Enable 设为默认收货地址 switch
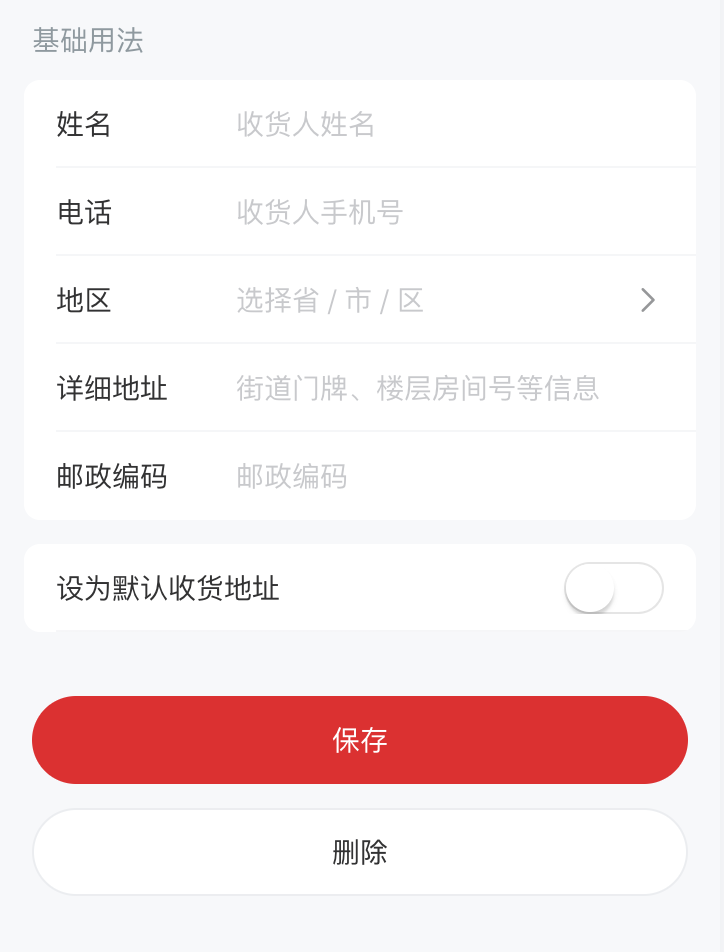The image size is (724, 952). point(613,588)
